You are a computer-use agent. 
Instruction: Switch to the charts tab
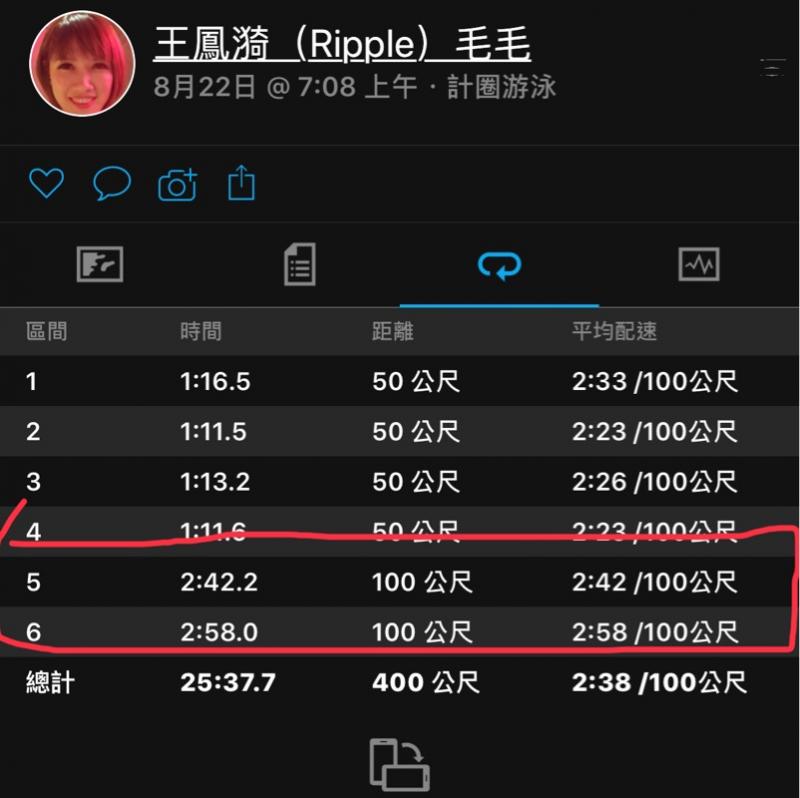[699, 265]
